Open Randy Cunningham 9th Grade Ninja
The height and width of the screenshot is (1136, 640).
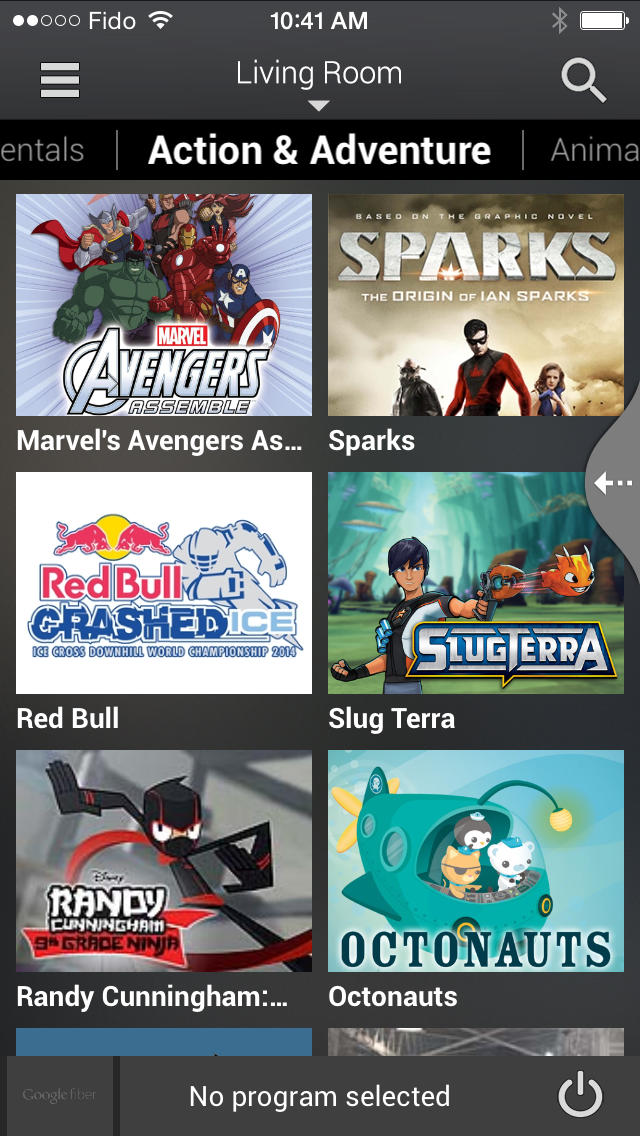[164, 861]
